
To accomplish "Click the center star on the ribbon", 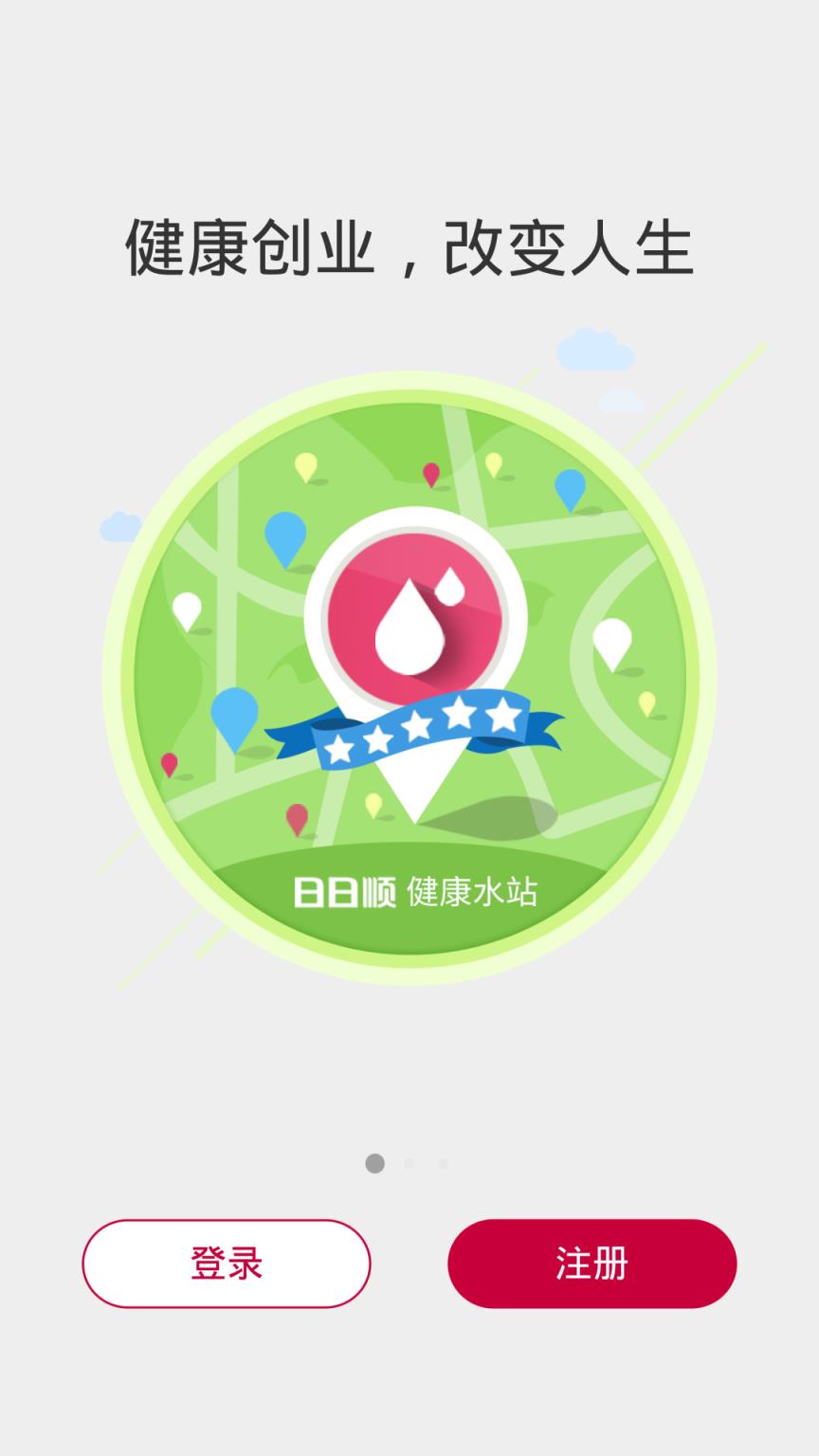I will click(417, 725).
